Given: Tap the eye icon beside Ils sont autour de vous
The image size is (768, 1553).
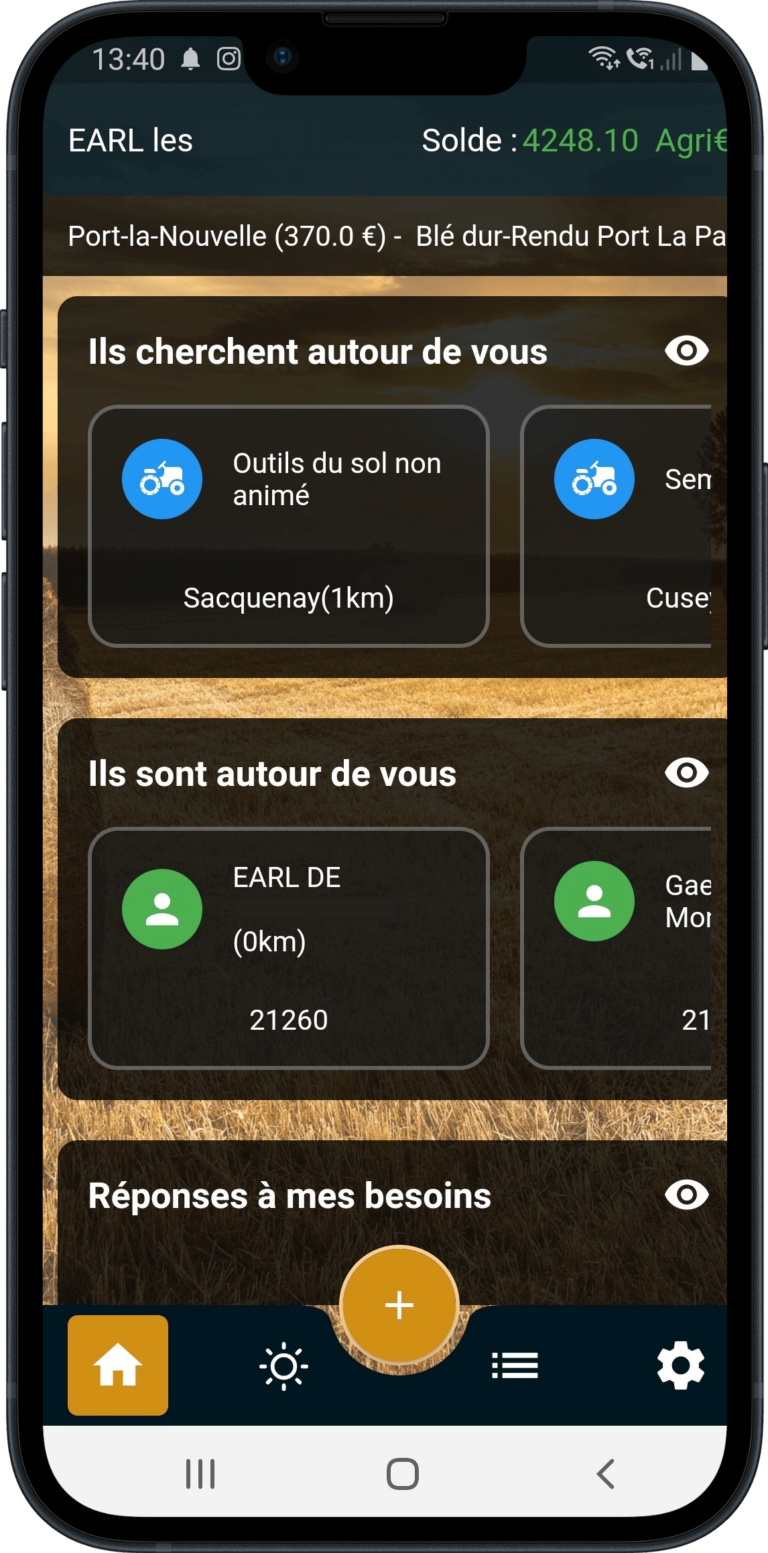Looking at the screenshot, I should coord(686,773).
